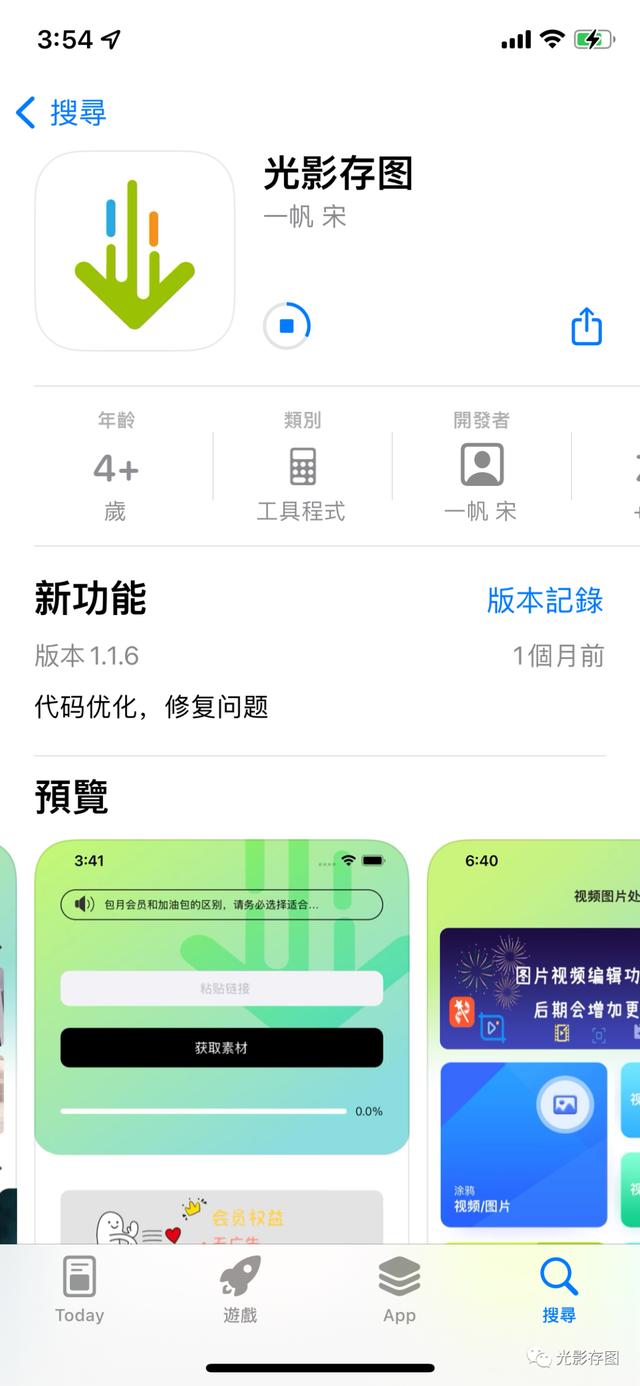Switch to the 遊戲 tab
Screen dimensions: 640x1386
point(240,1290)
